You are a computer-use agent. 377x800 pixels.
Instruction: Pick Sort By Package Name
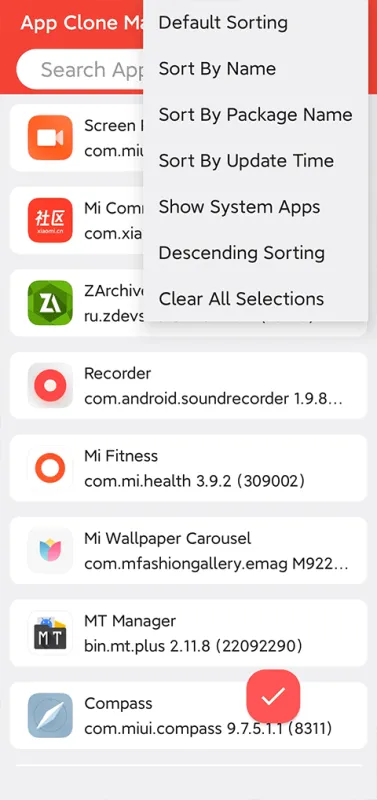255,114
